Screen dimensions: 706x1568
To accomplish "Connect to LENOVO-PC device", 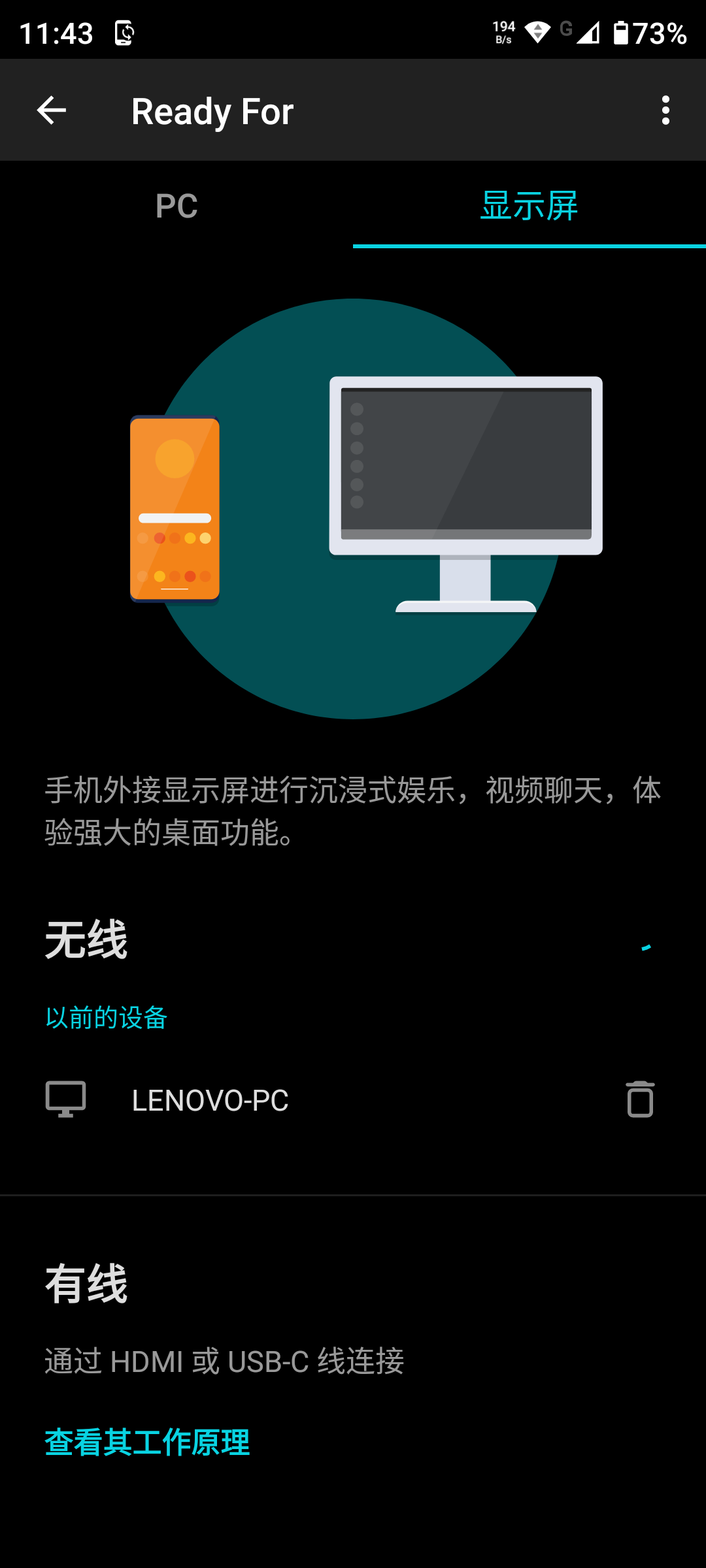I will pyautogui.click(x=209, y=1100).
